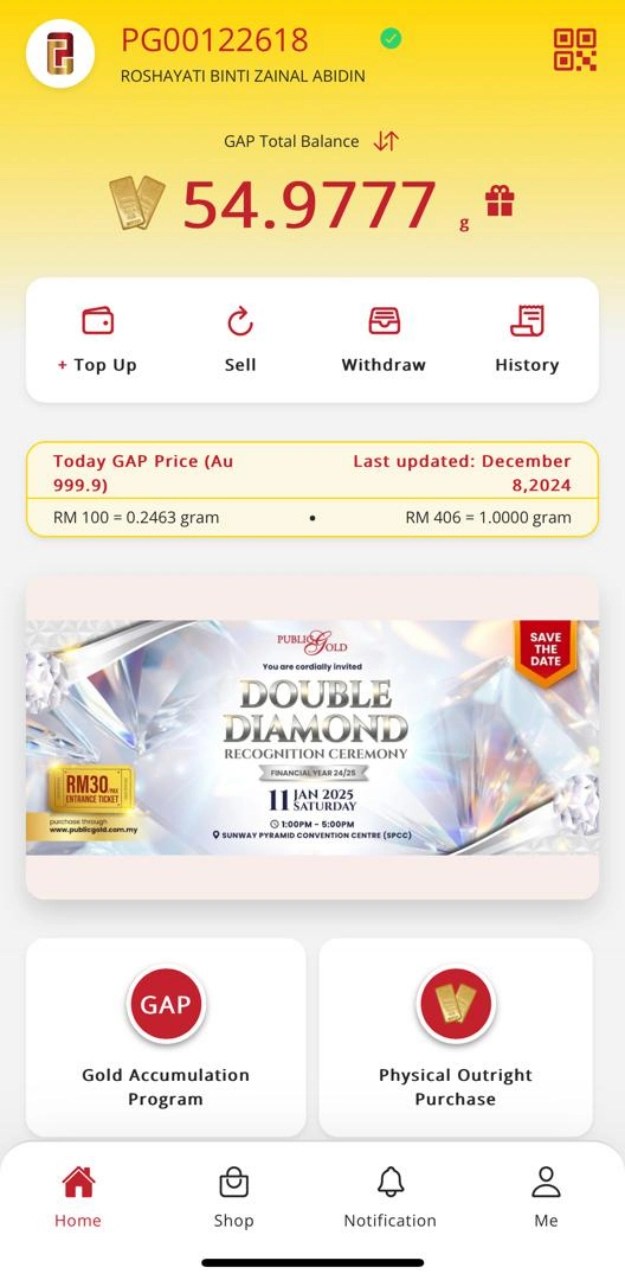Top up the GAP account
625x1280 pixels.
97,340
